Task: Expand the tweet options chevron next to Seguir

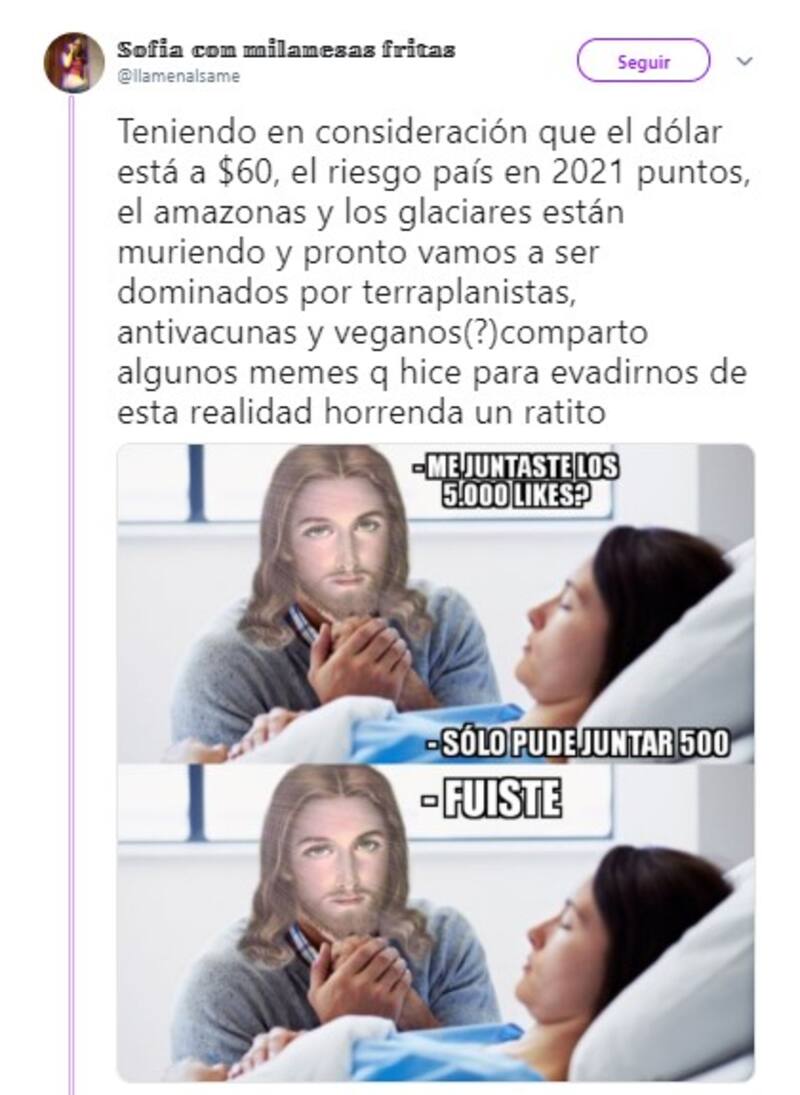Action: (744, 62)
